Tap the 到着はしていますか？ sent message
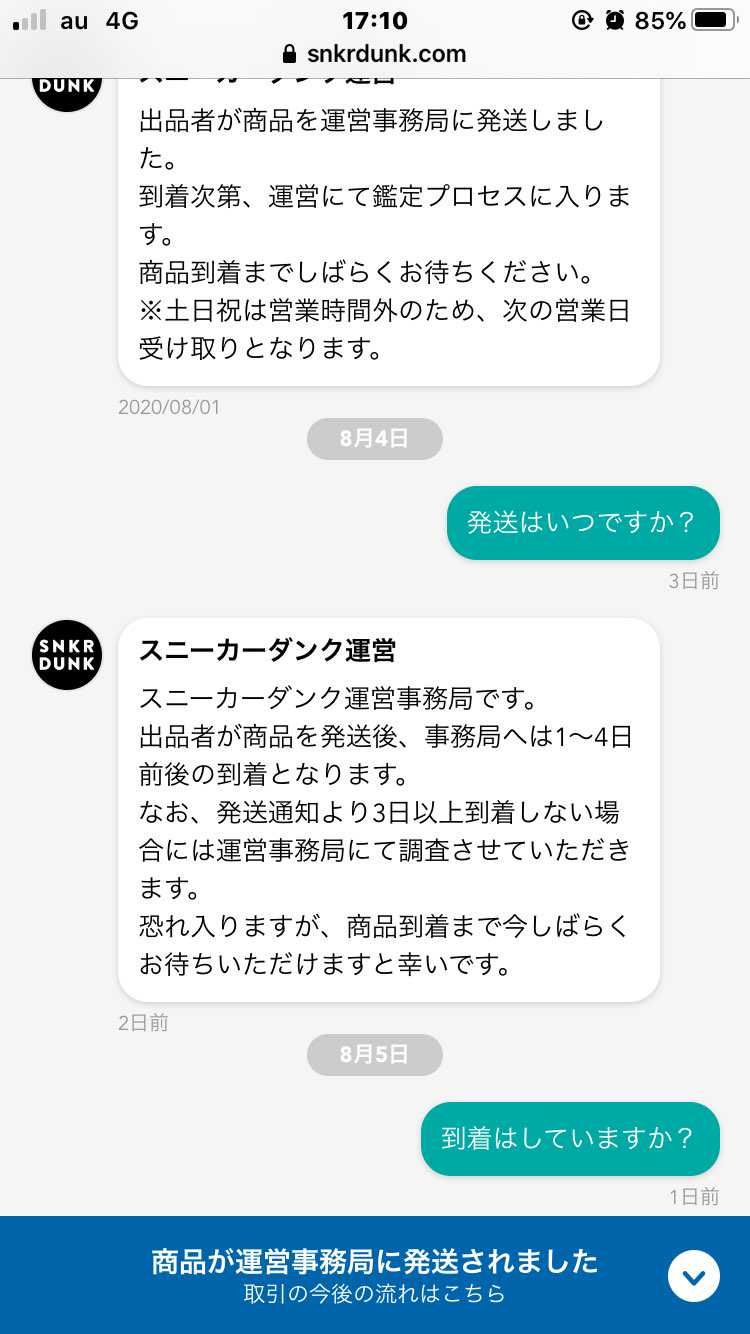750x1334 pixels. tap(570, 1138)
